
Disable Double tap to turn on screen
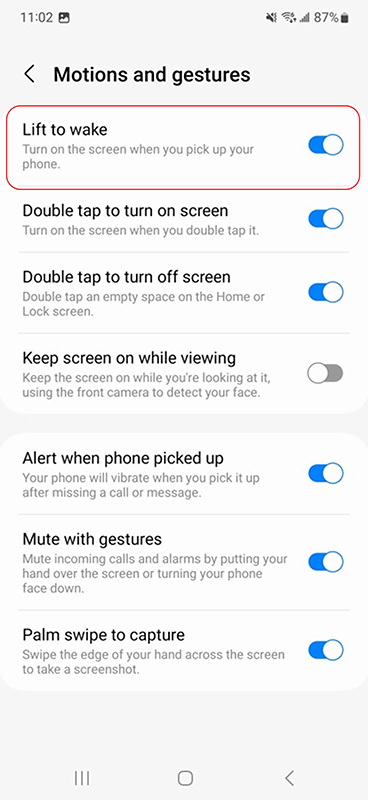coord(326,218)
